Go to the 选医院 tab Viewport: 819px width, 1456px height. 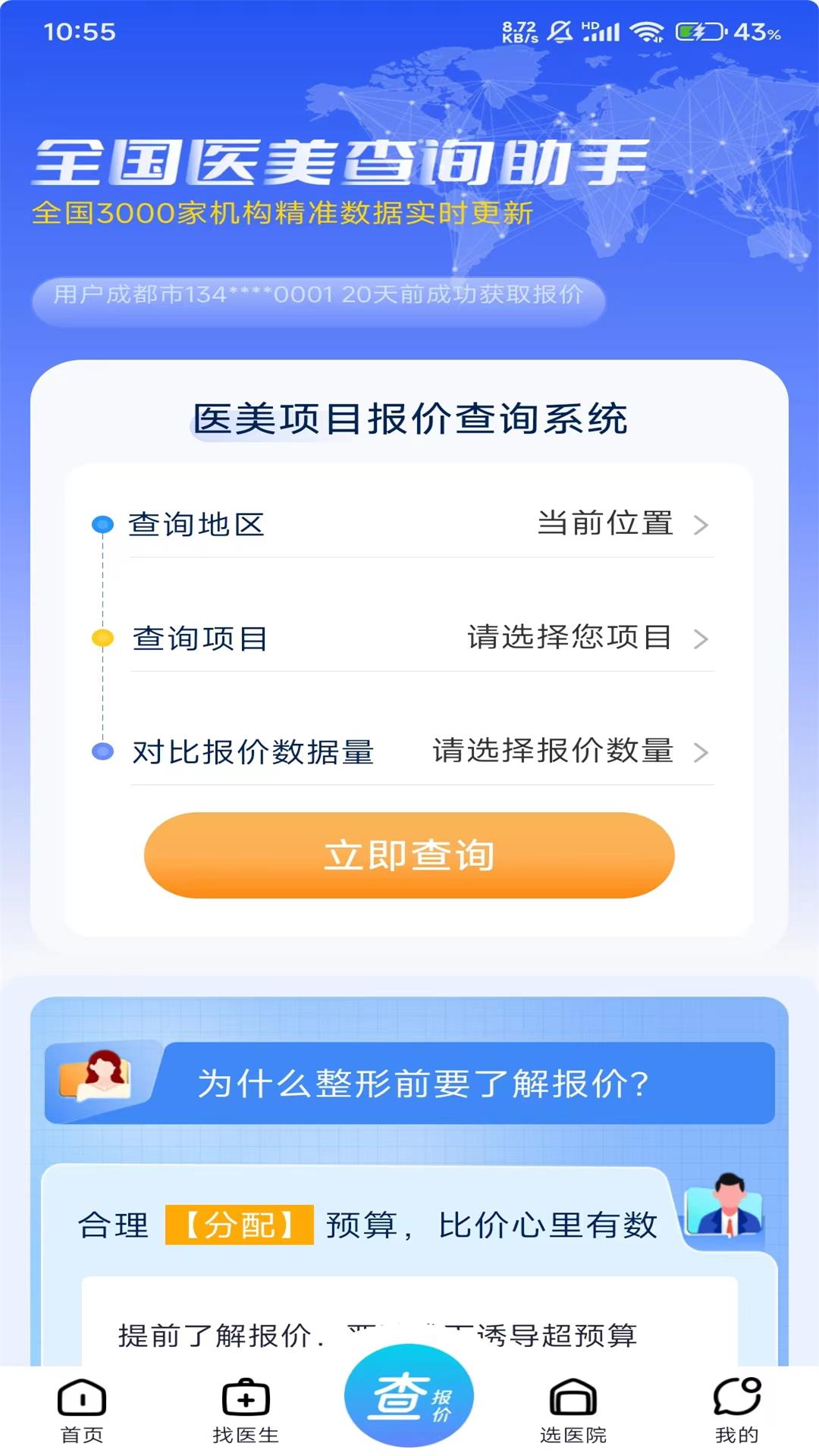[x=573, y=1410]
